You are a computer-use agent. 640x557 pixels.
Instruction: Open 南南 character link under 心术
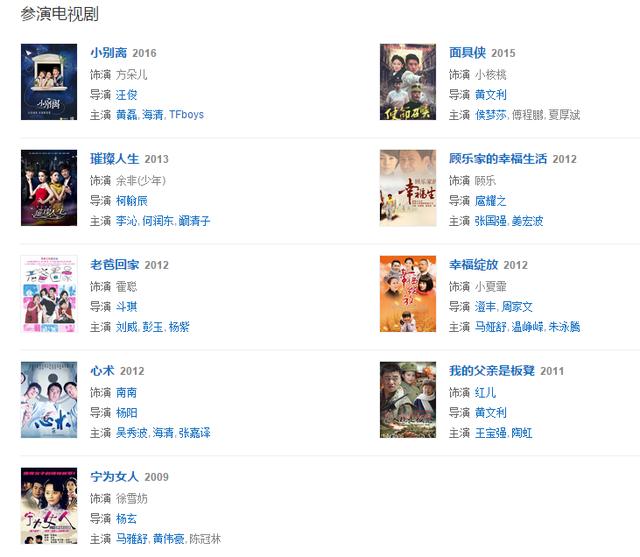coord(127,392)
